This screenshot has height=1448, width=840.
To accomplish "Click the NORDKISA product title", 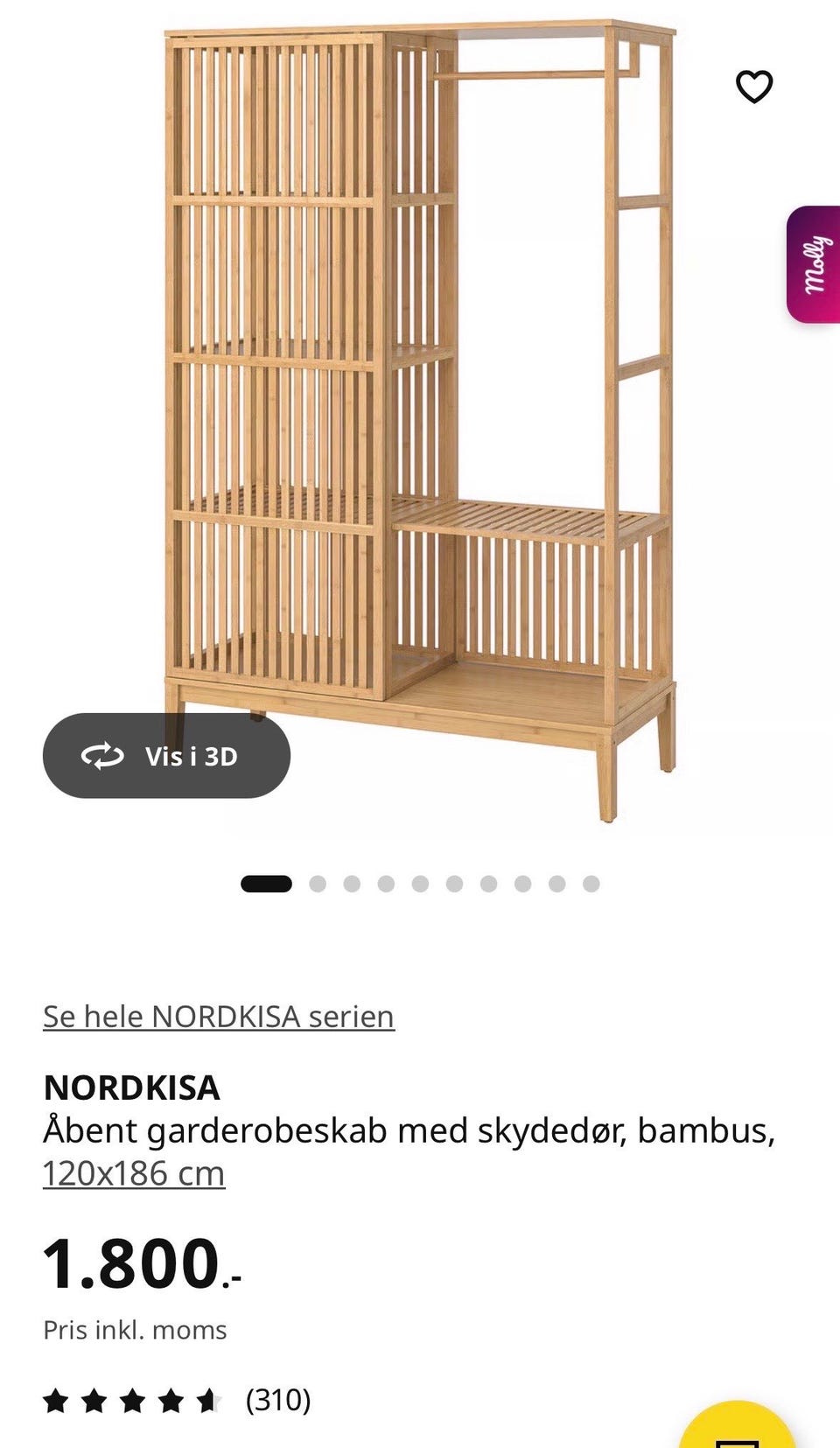I will pyautogui.click(x=132, y=1088).
